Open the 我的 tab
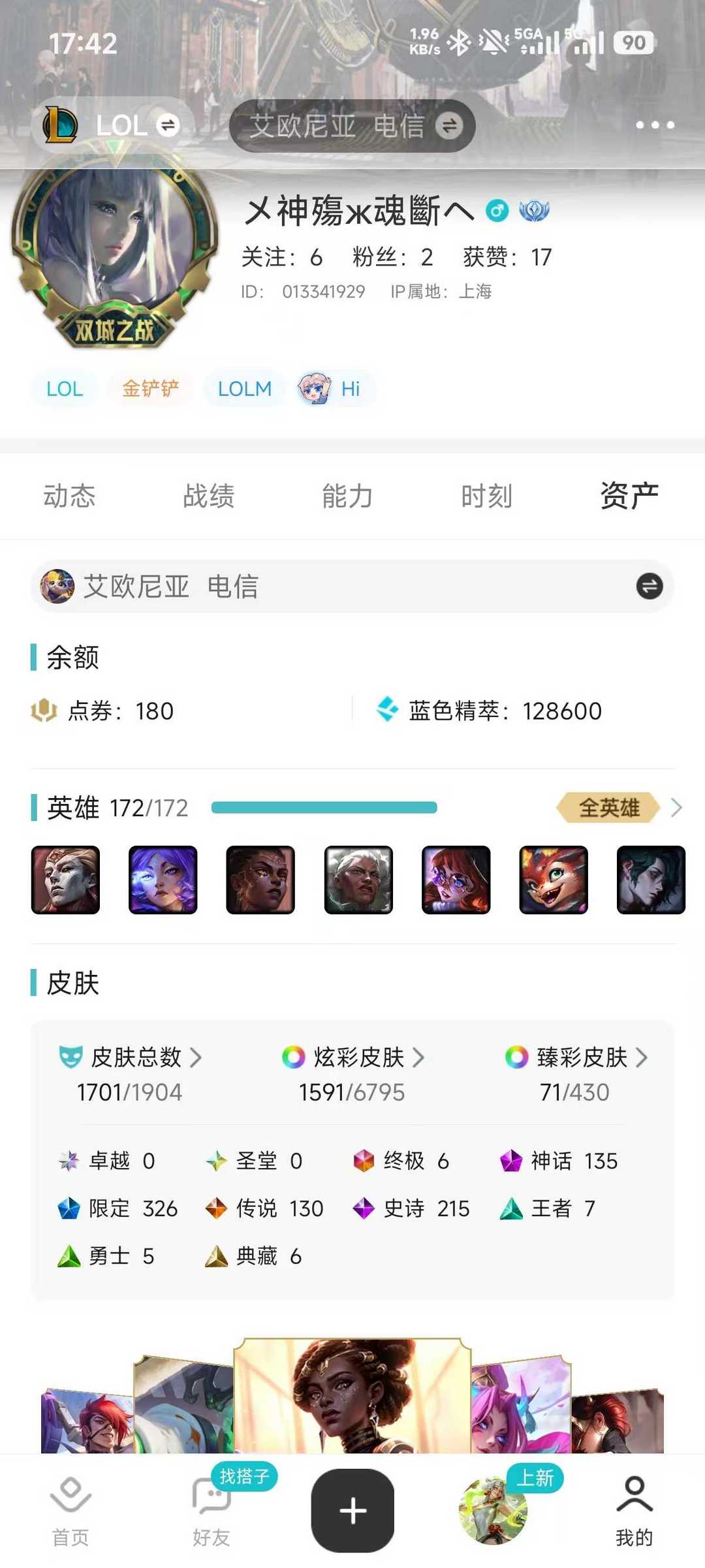 coord(634,1512)
